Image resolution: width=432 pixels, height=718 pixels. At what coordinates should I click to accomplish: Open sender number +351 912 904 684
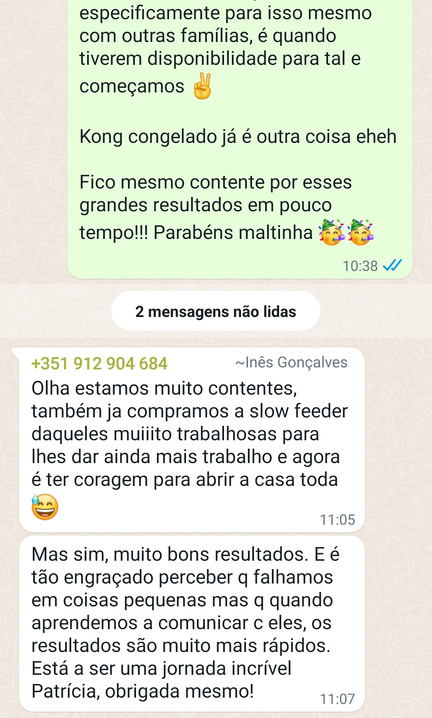point(99,364)
